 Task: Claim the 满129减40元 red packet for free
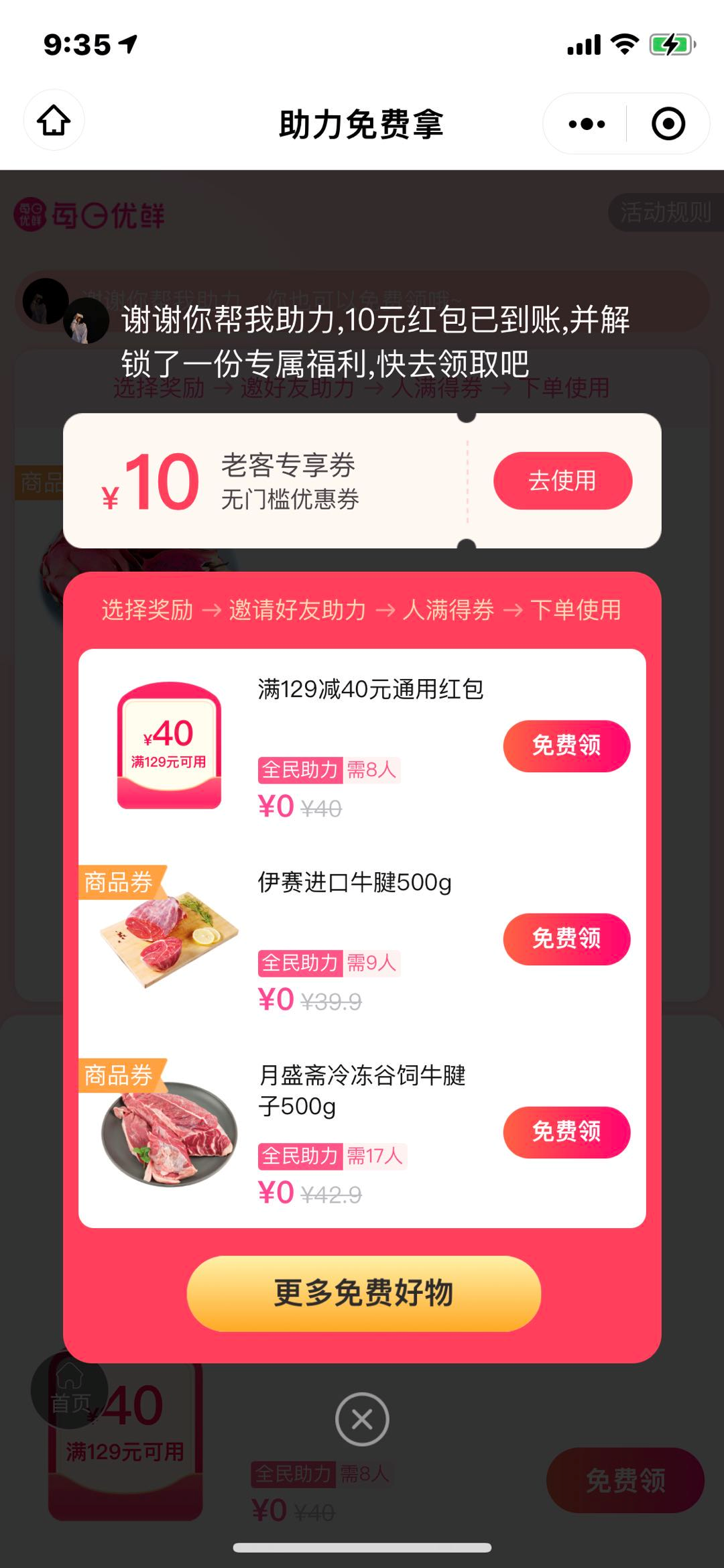[566, 745]
